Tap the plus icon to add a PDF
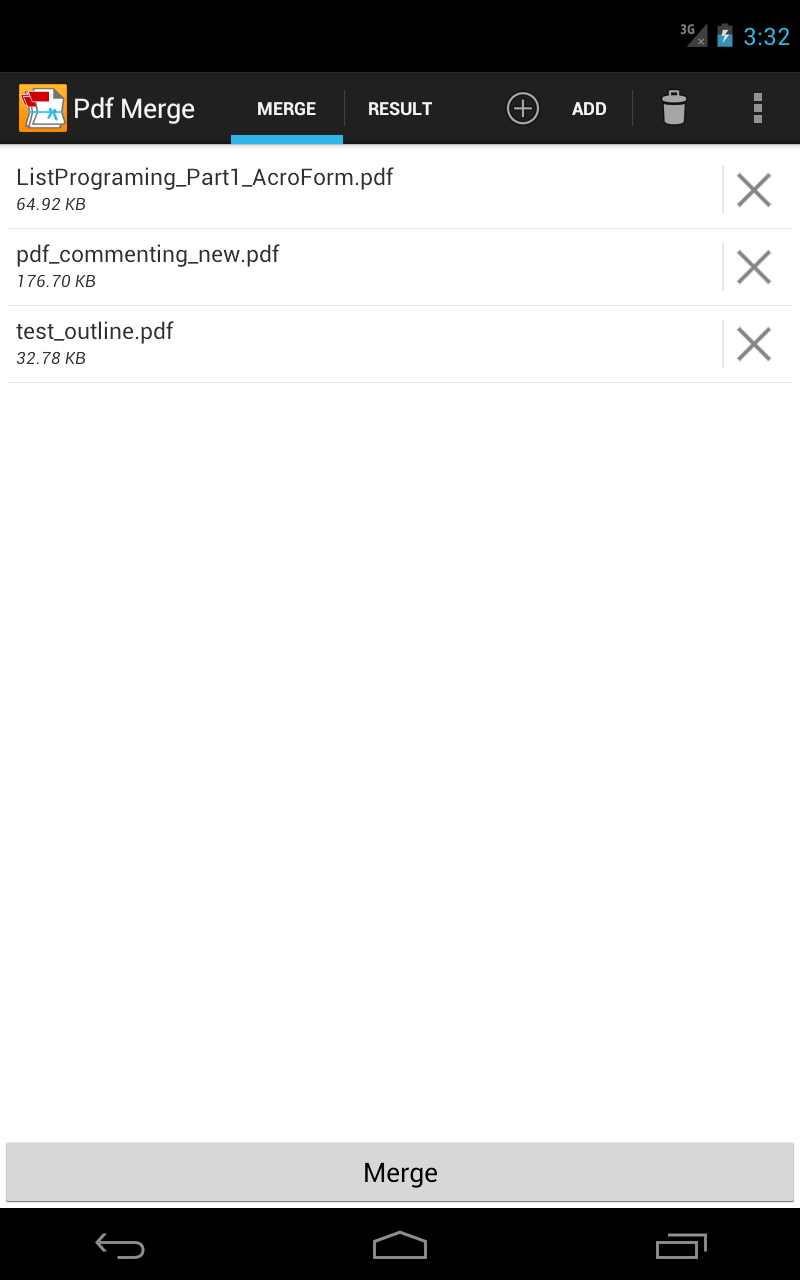Screen dimensions: 800x1280 pos(523,108)
